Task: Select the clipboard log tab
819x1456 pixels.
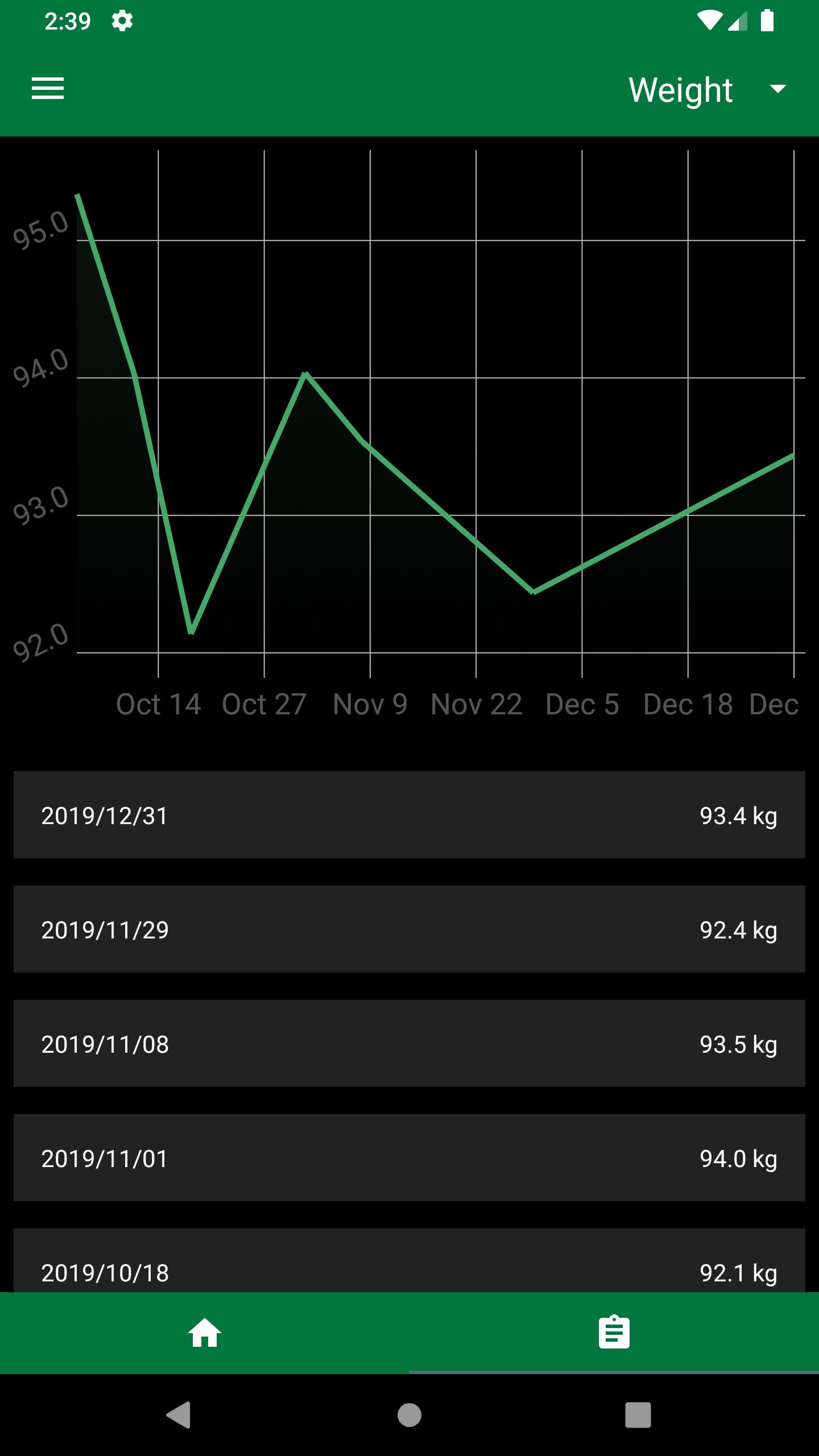Action: pyautogui.click(x=614, y=1333)
